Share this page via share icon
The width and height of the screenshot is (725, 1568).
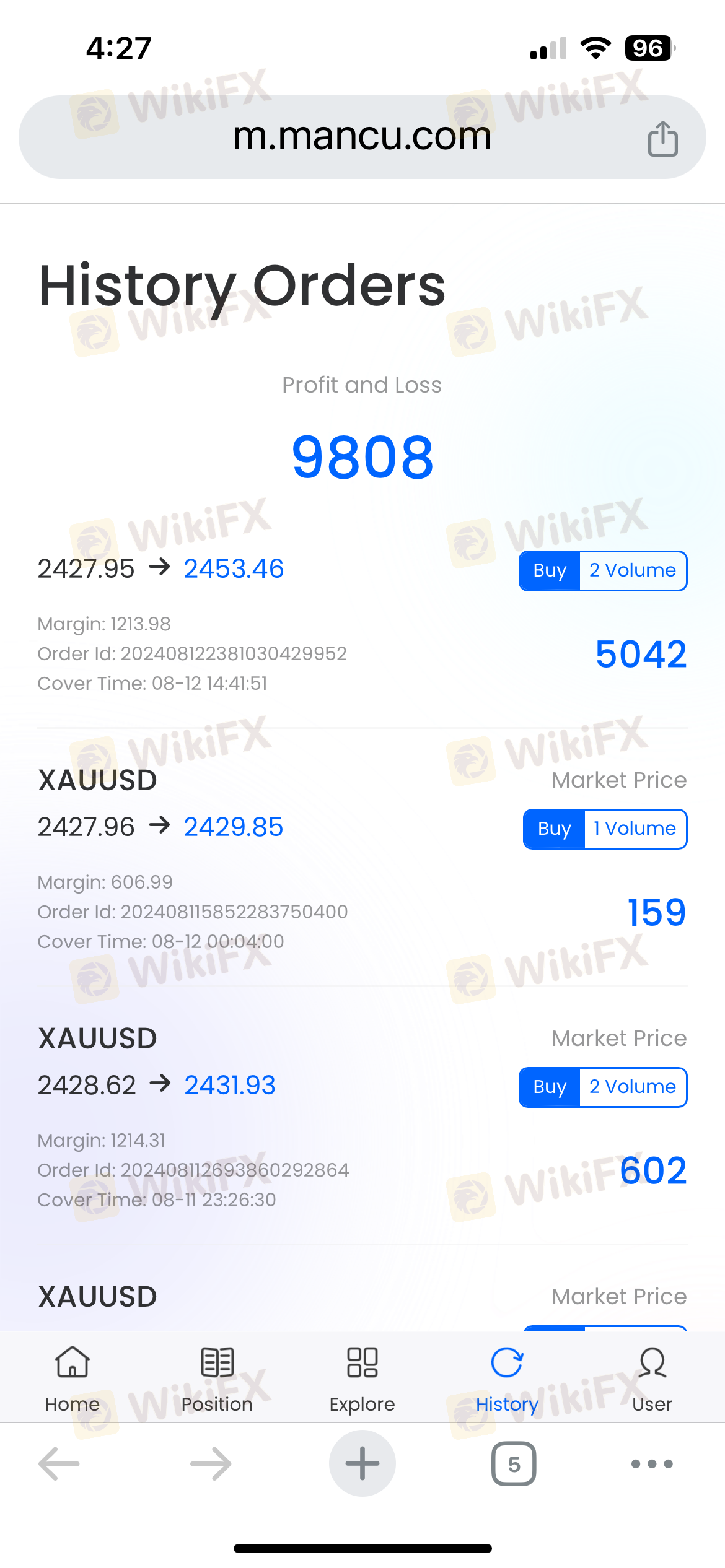tap(662, 139)
